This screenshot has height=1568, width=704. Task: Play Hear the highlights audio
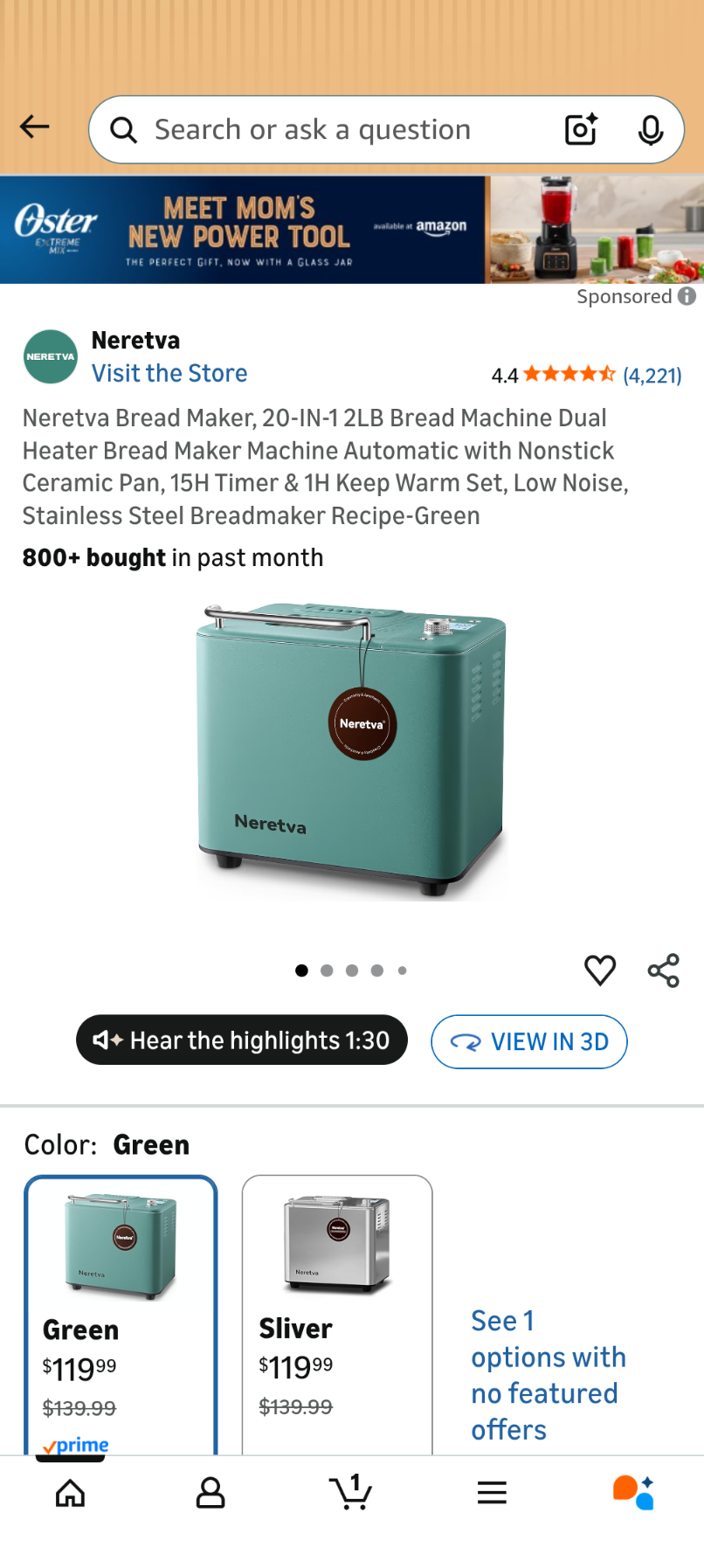click(242, 1040)
